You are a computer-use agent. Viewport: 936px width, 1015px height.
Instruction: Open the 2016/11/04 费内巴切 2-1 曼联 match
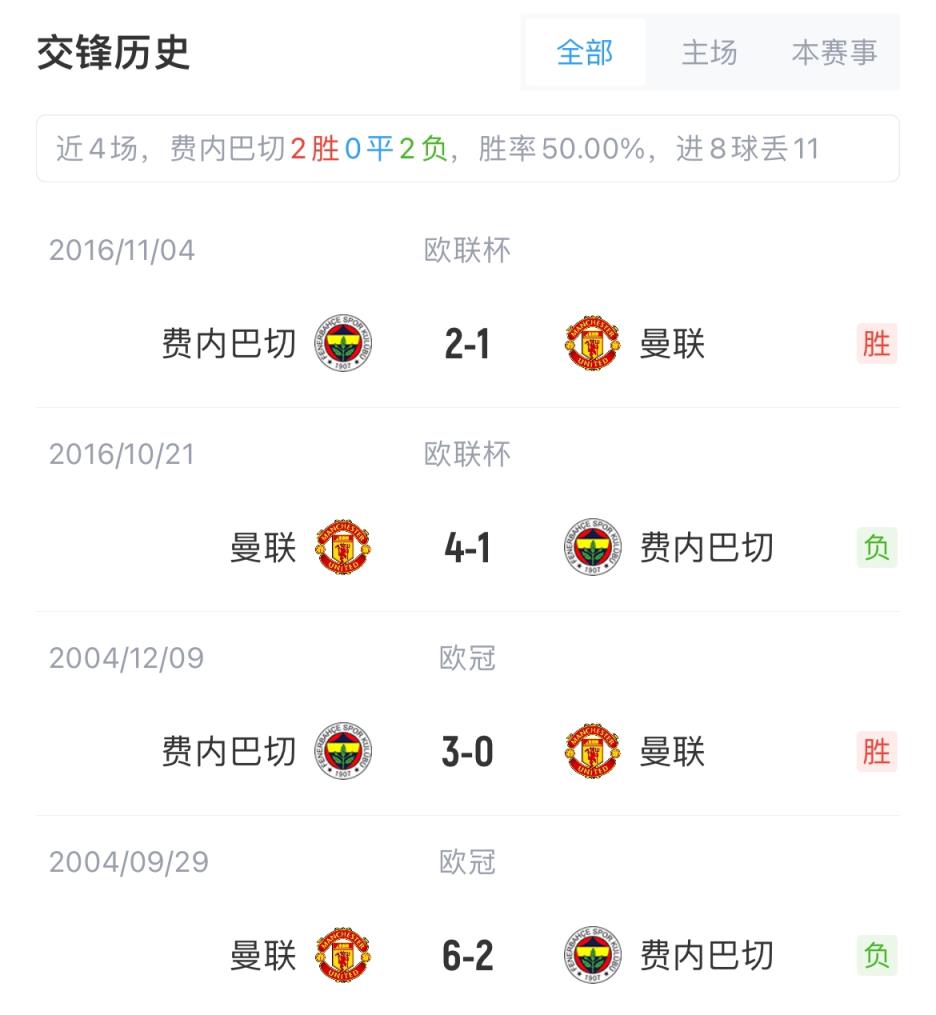click(x=467, y=344)
